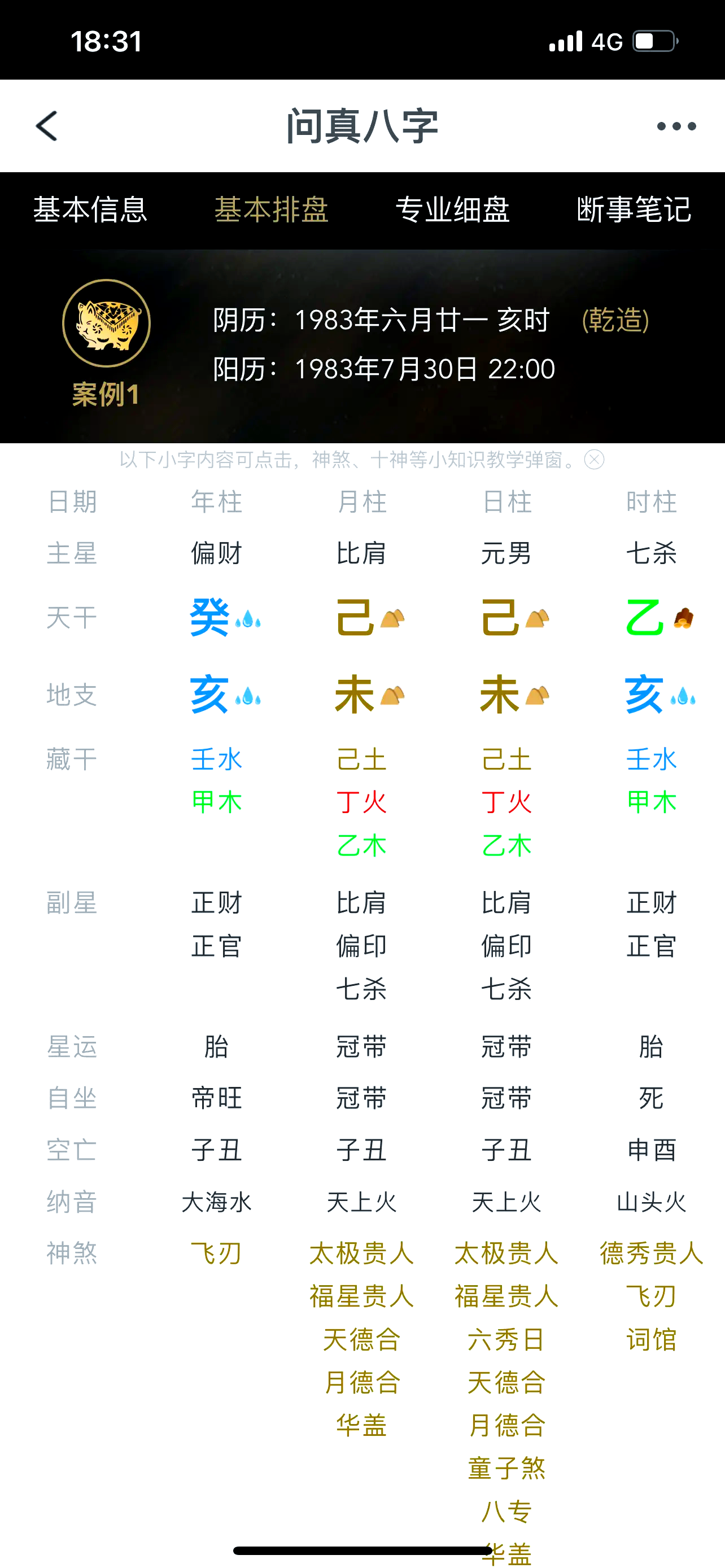Select the 基本排盘 tab
The height and width of the screenshot is (1568, 725).
pos(272,210)
